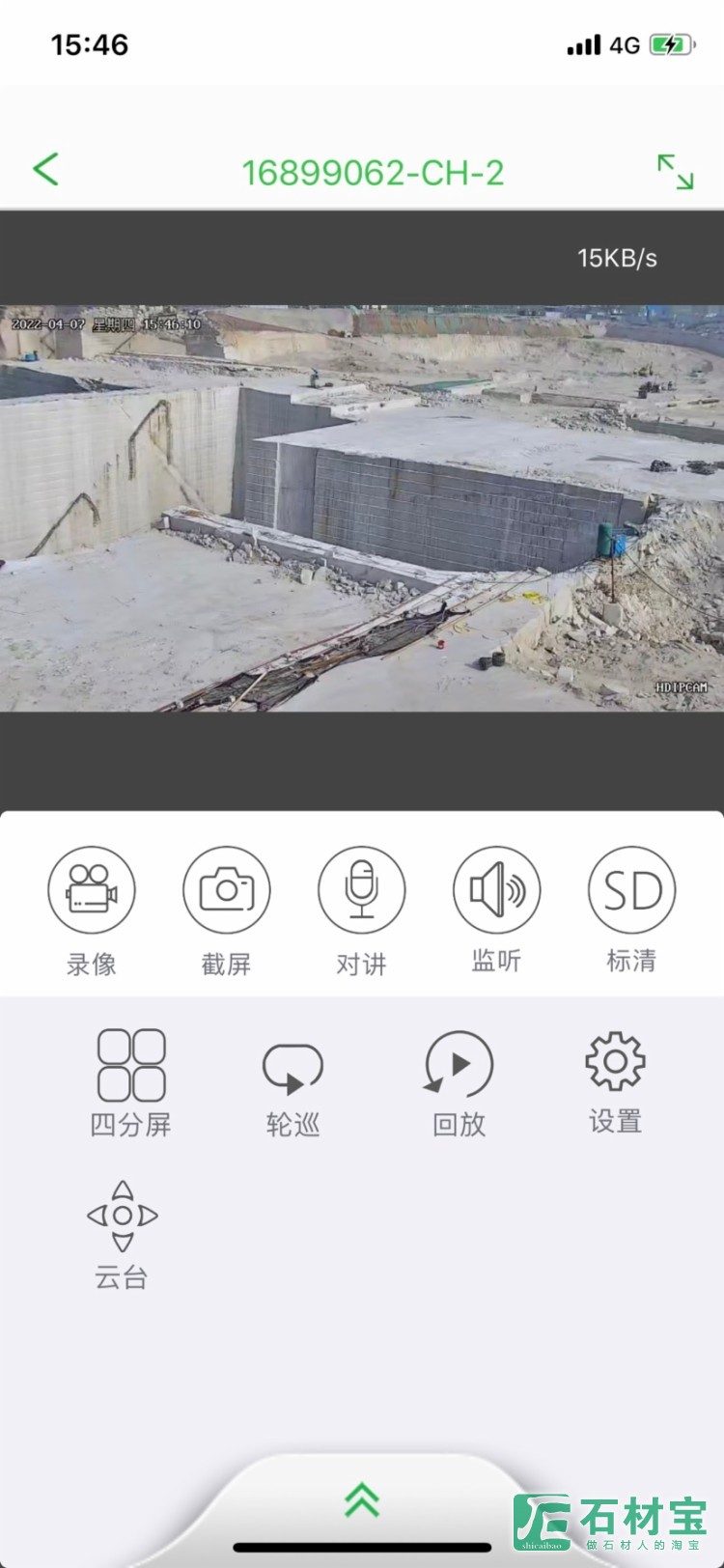Start 轮巡 channel patrol
724x1568 pixels.
(x=292, y=1068)
